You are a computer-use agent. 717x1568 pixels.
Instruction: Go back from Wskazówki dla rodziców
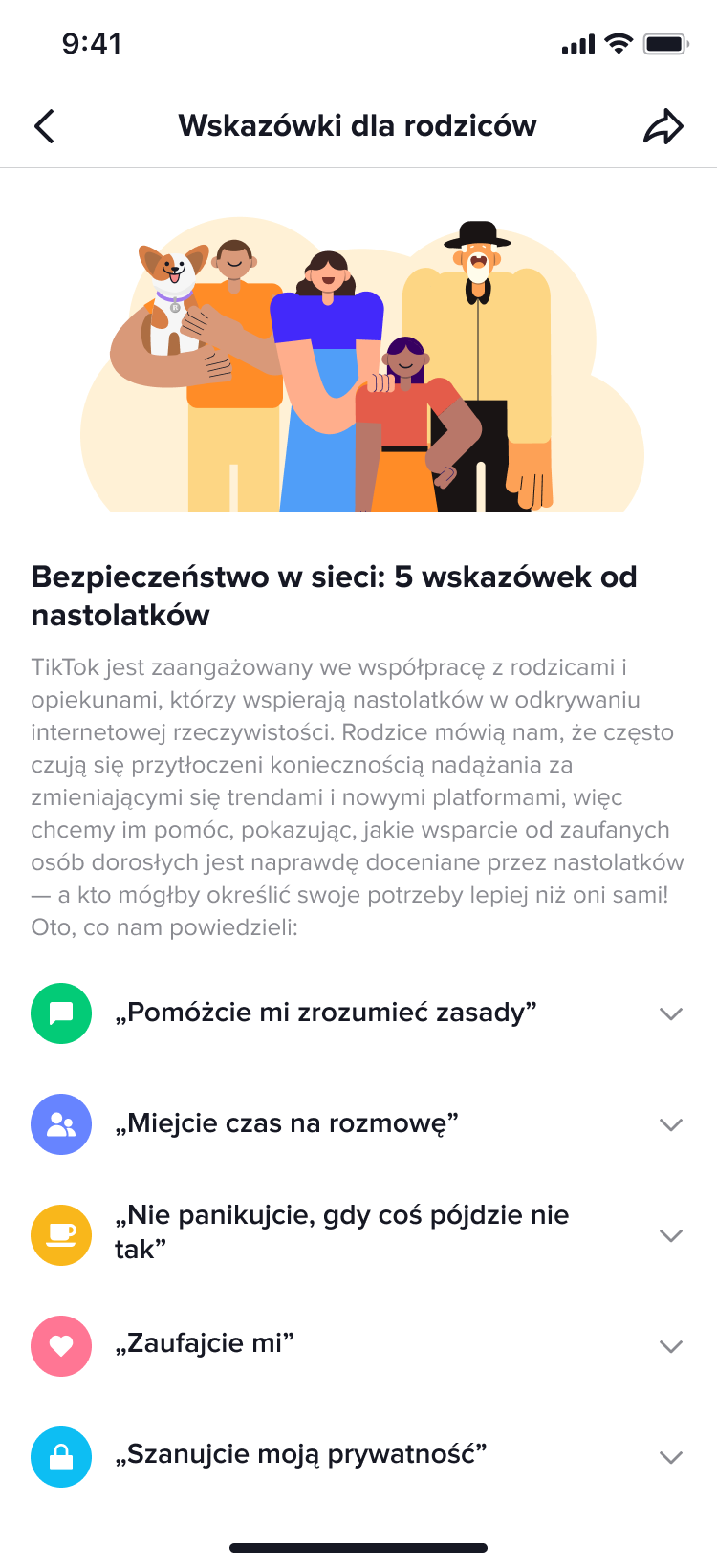click(44, 126)
